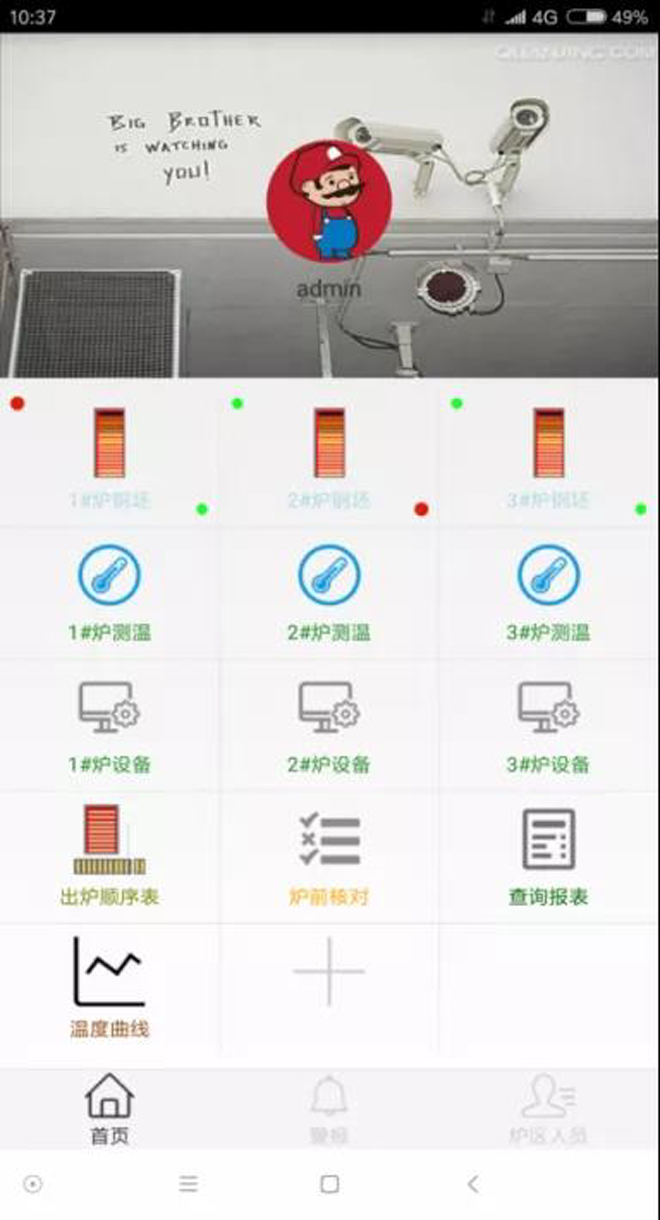Tap the admin profile avatar
Image resolution: width=660 pixels, height=1220 pixels.
click(x=328, y=202)
